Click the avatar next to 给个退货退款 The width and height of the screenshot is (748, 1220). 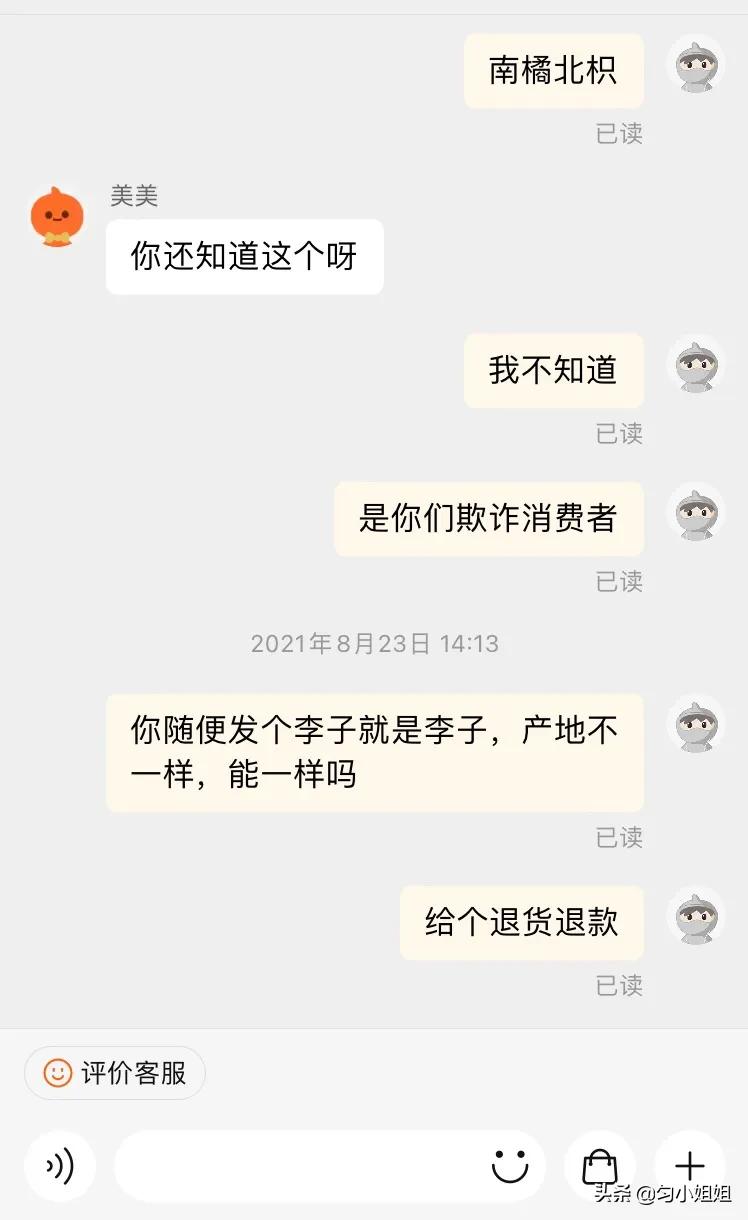697,920
